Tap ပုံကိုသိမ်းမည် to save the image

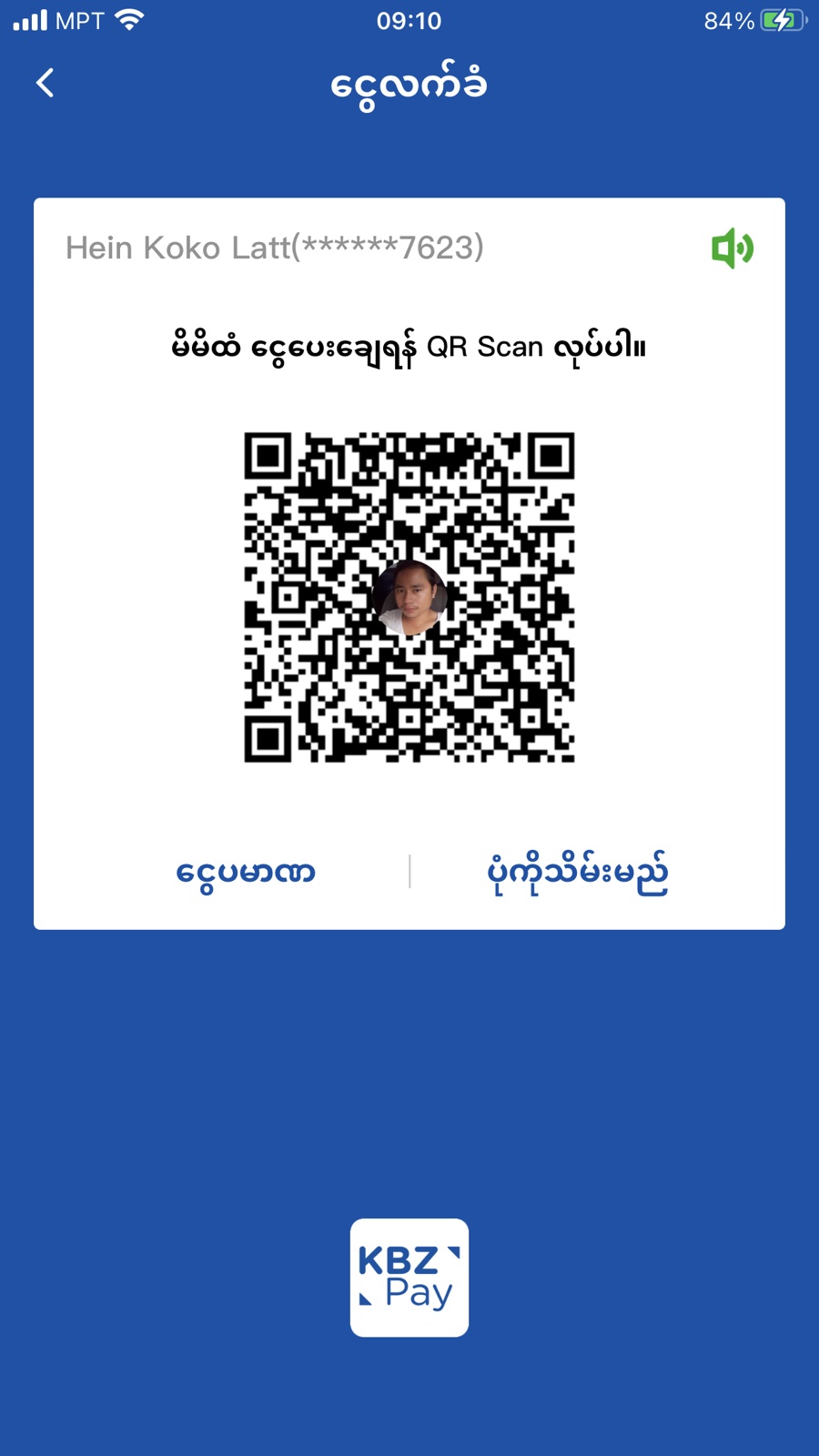click(x=578, y=872)
